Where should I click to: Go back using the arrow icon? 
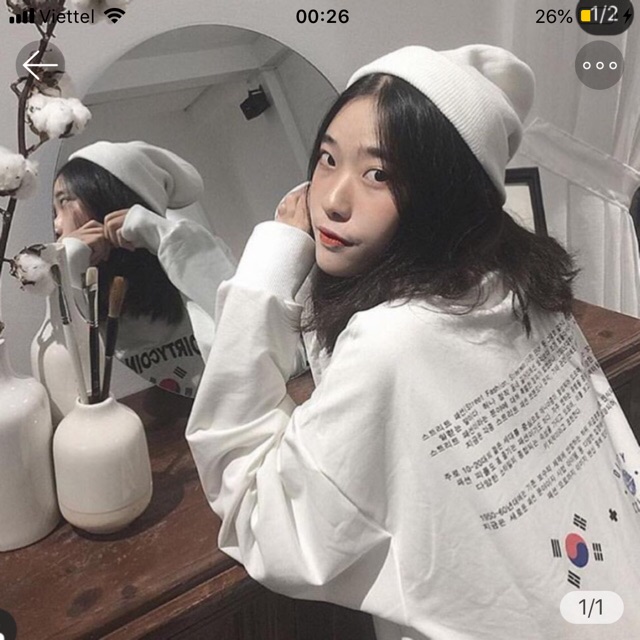pyautogui.click(x=40, y=66)
